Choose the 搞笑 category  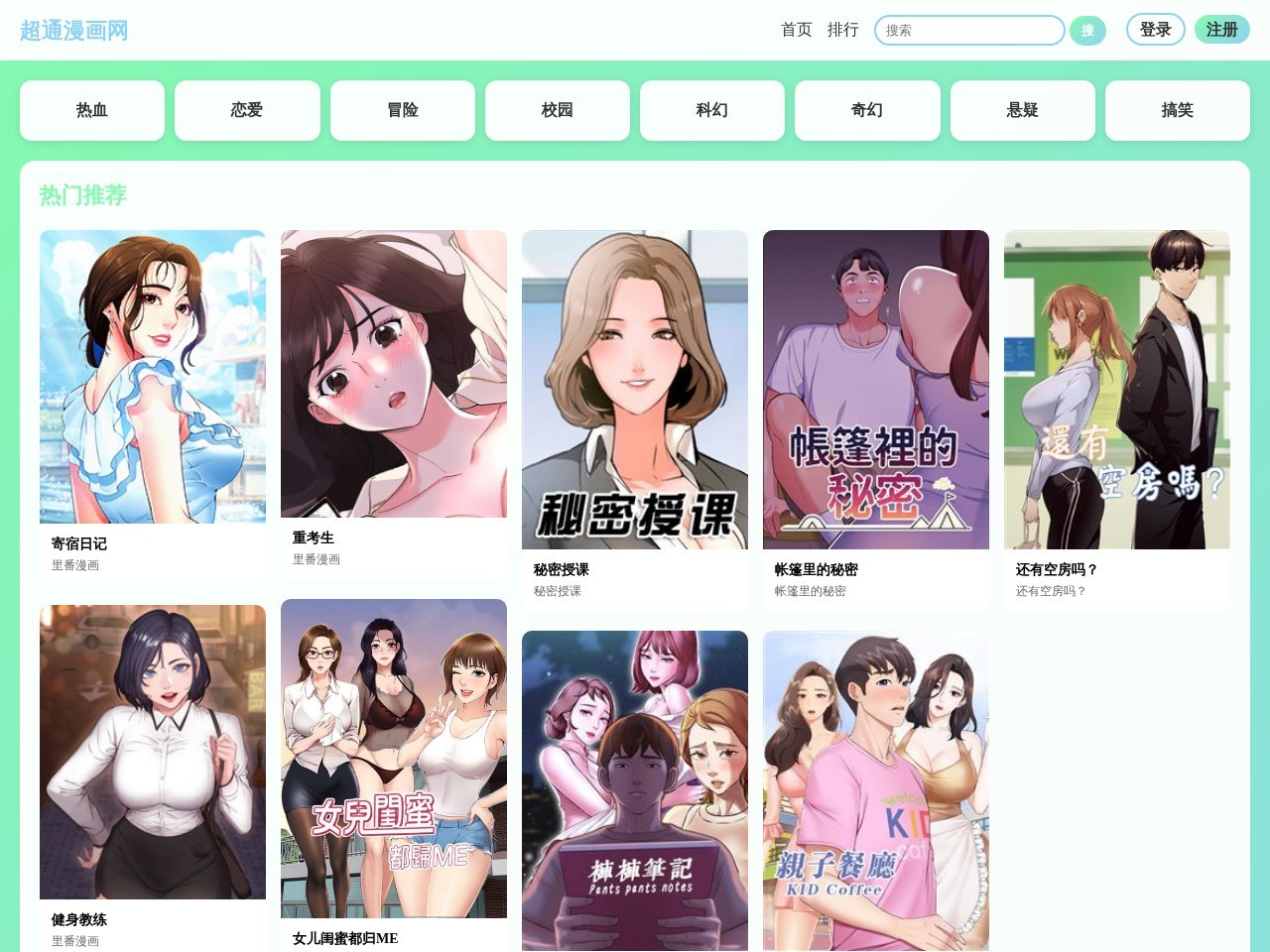pos(1178,110)
